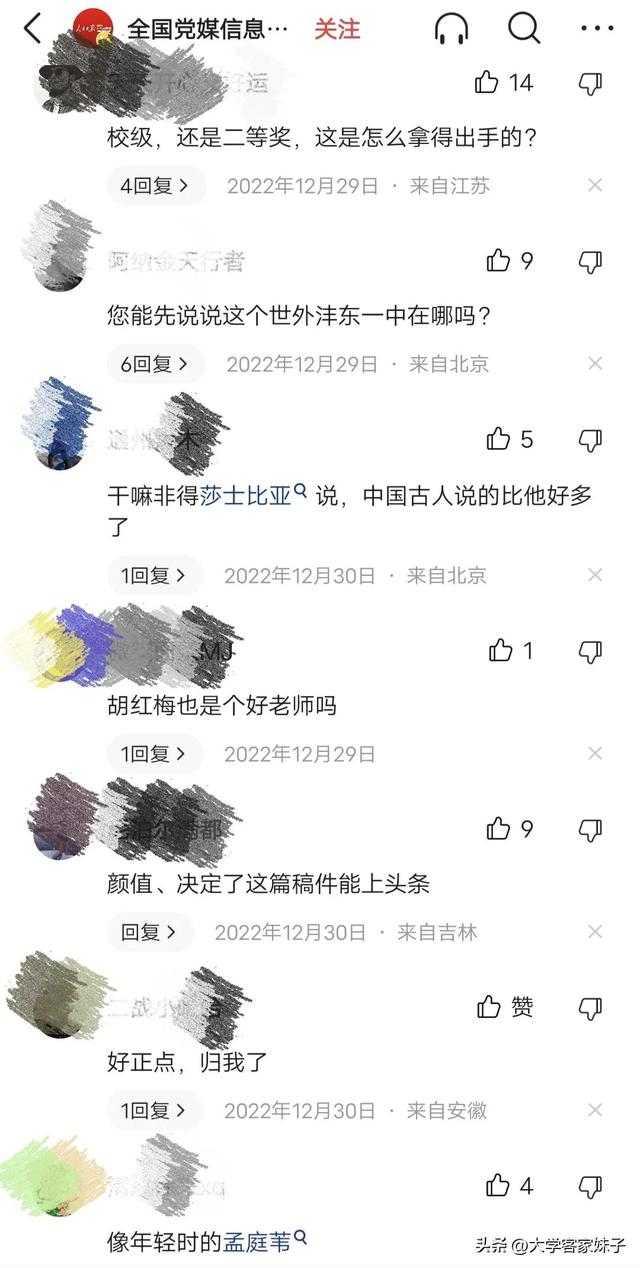Dismiss the 胡红梅 comment

pyautogui.click(x=595, y=754)
